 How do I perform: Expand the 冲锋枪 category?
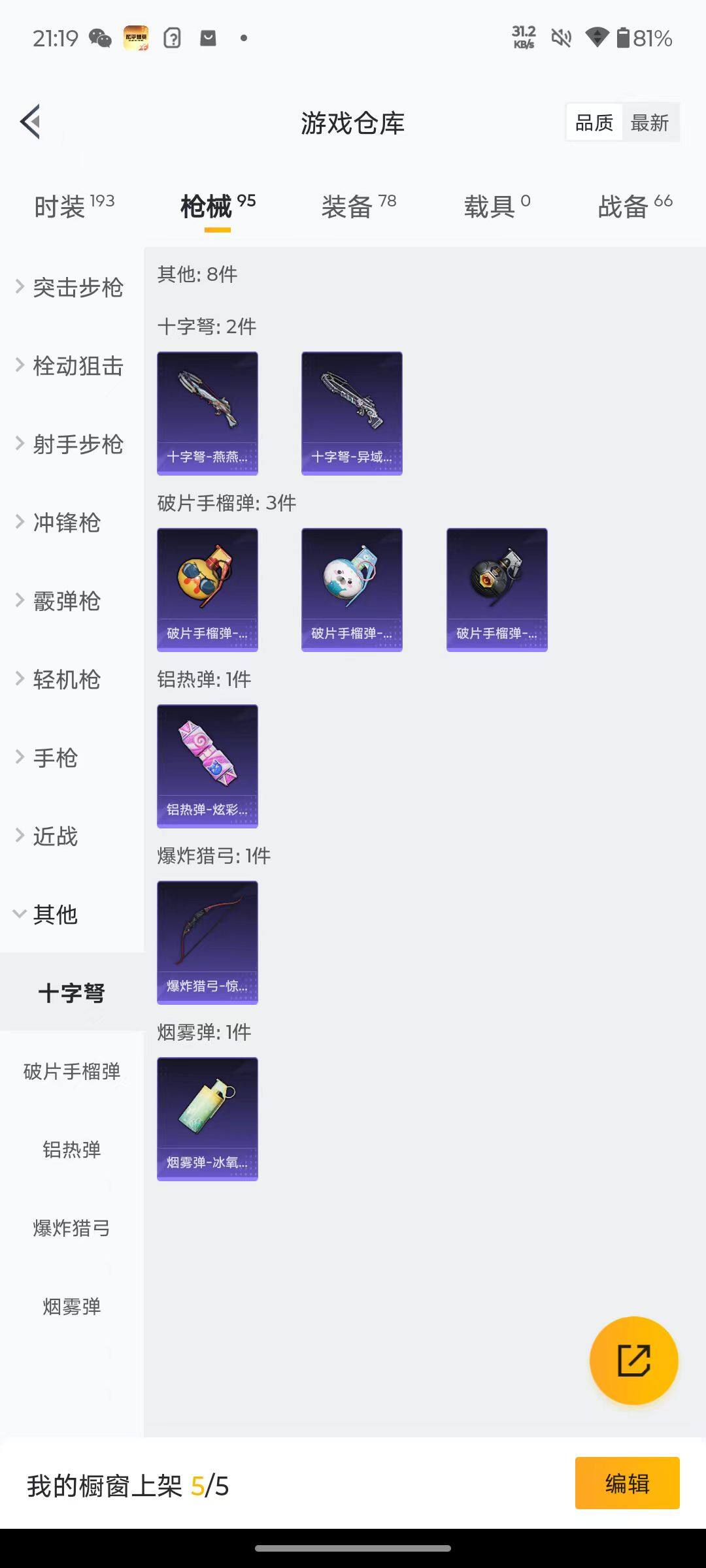pos(65,523)
